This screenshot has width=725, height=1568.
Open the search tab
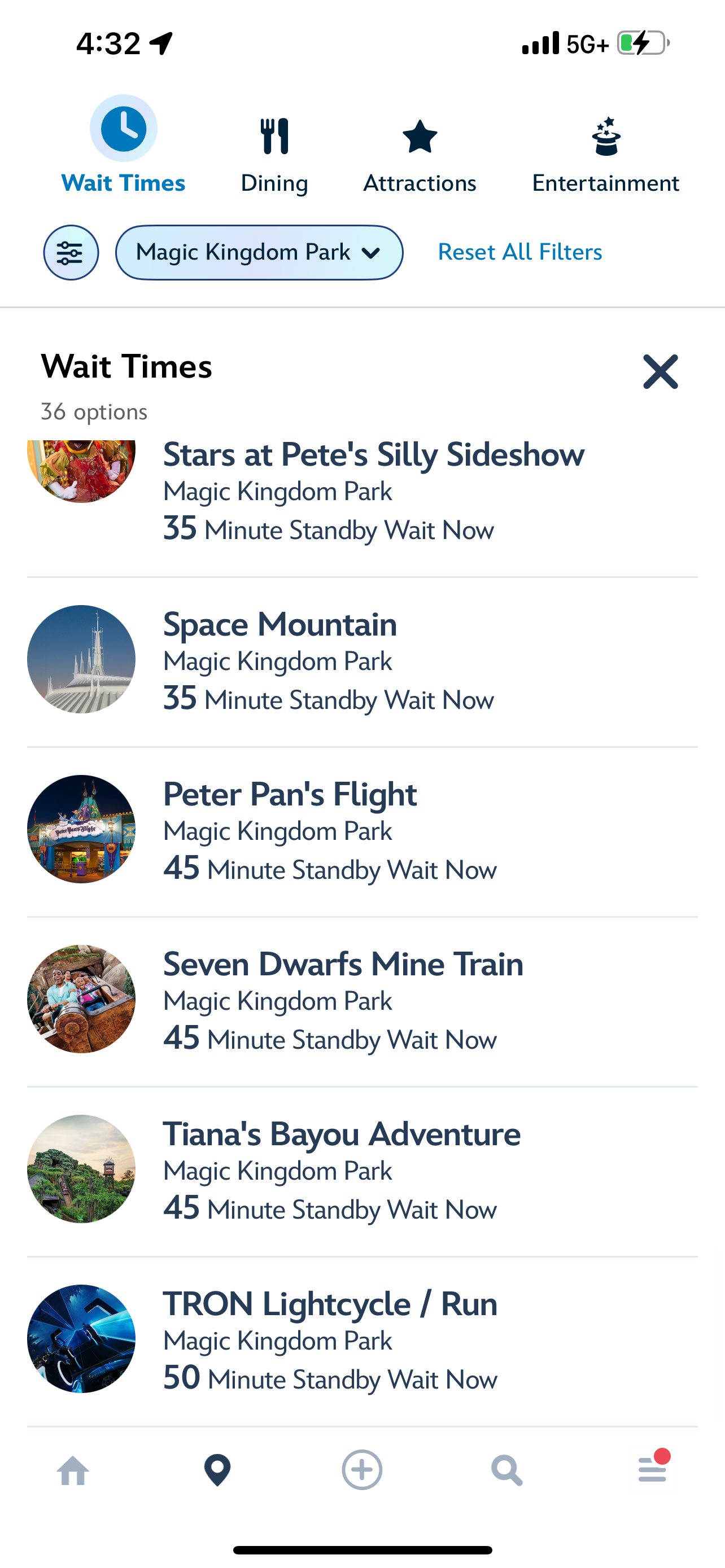[x=506, y=1470]
